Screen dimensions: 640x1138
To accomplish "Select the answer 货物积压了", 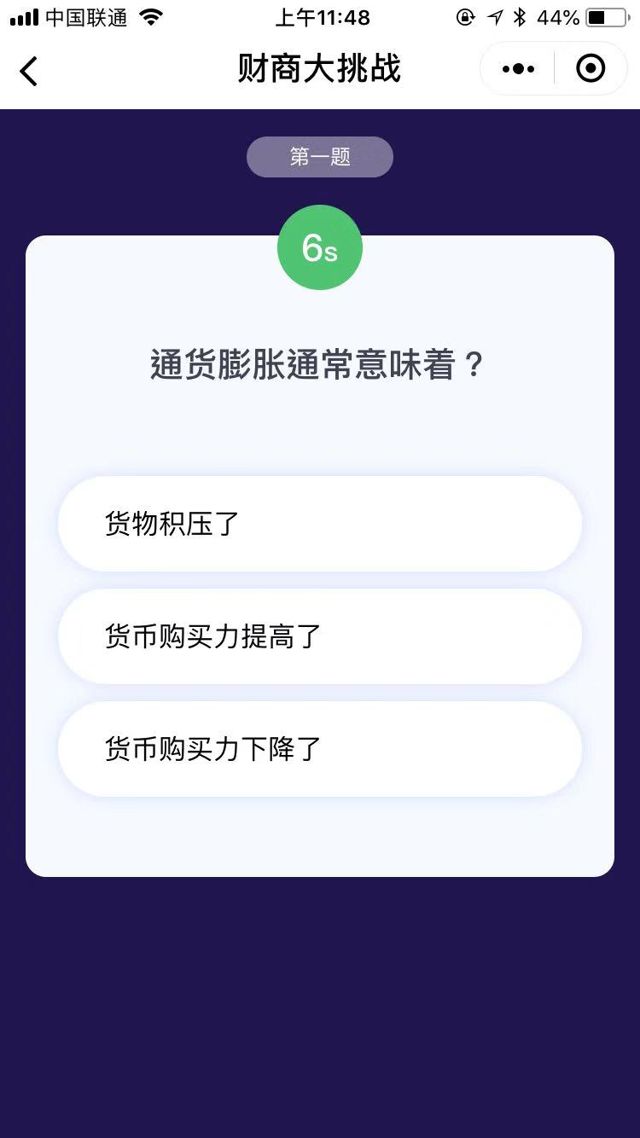I will point(319,524).
